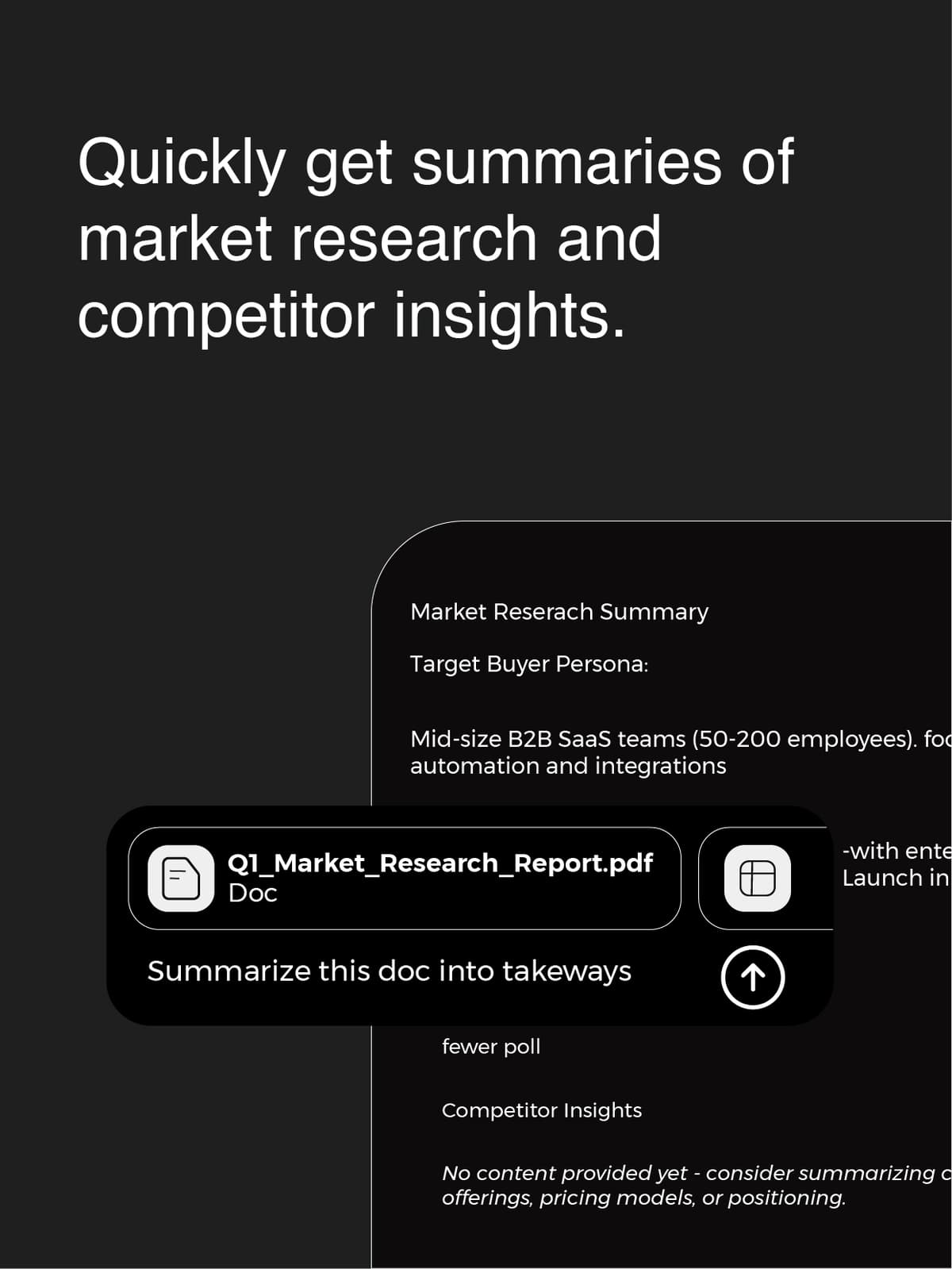Screen dimensions: 952x1269
Task: Click the Market Reserach Summary heading
Action: tap(559, 612)
